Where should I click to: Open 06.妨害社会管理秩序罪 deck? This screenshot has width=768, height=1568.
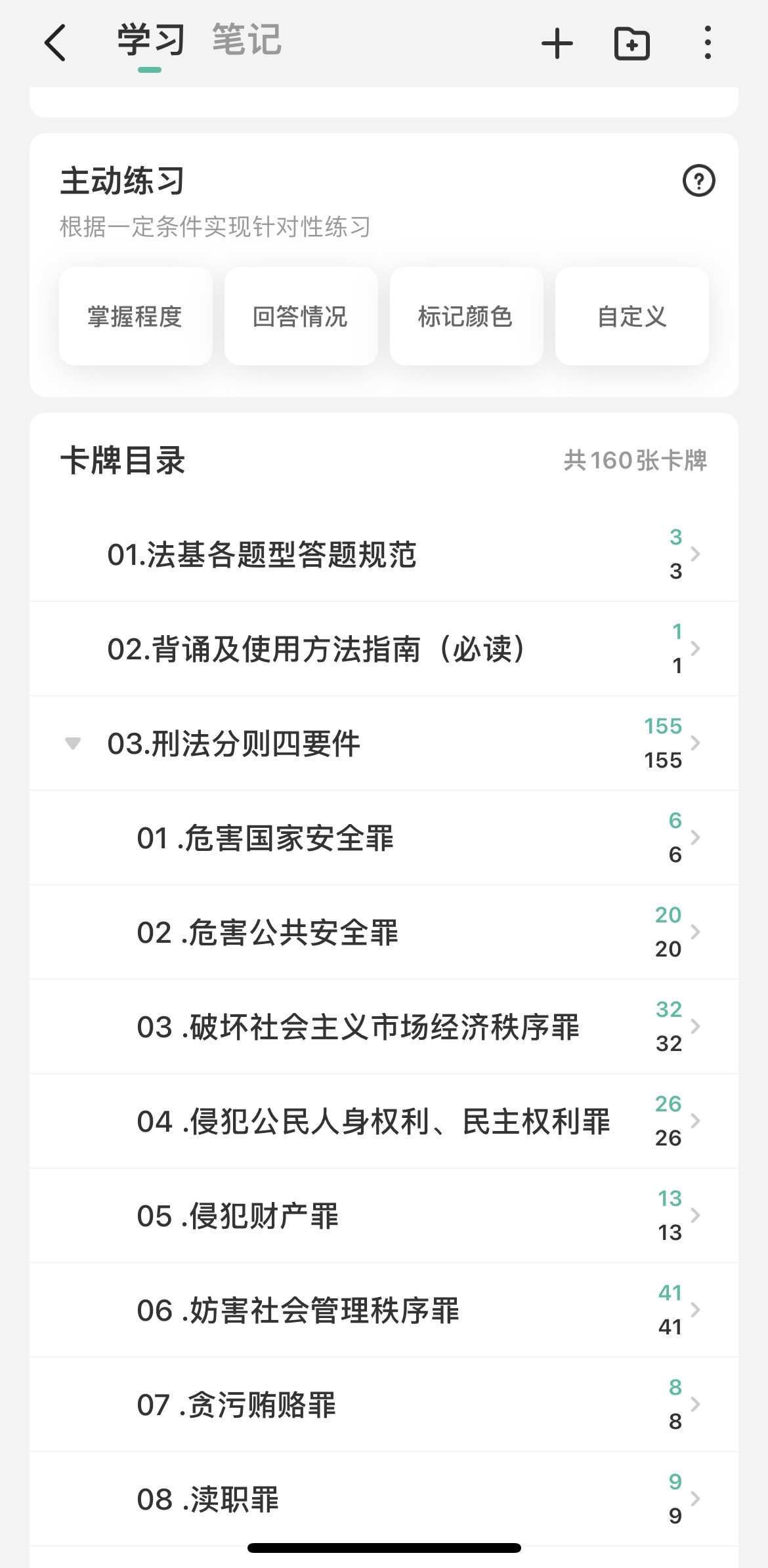(384, 1310)
